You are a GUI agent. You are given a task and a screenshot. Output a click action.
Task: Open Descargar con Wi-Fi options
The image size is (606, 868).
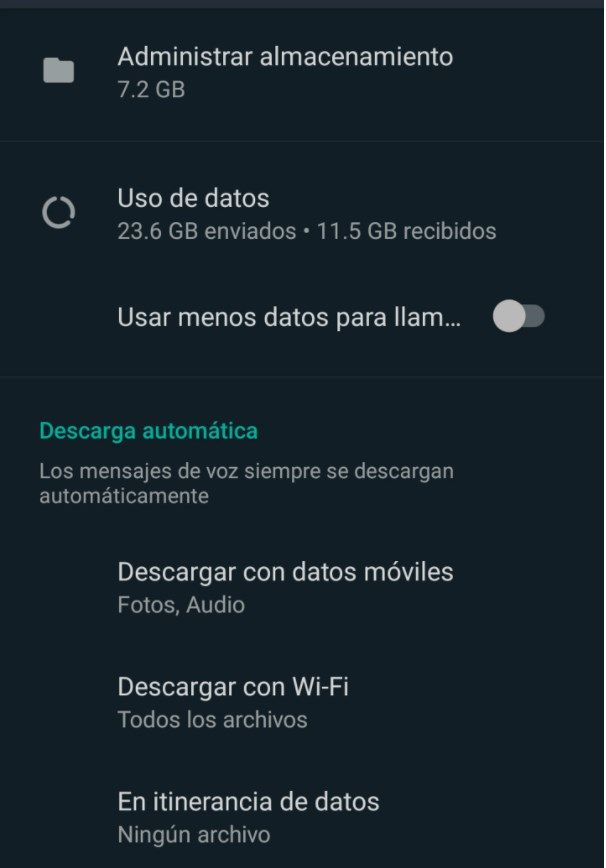pyautogui.click(x=233, y=702)
